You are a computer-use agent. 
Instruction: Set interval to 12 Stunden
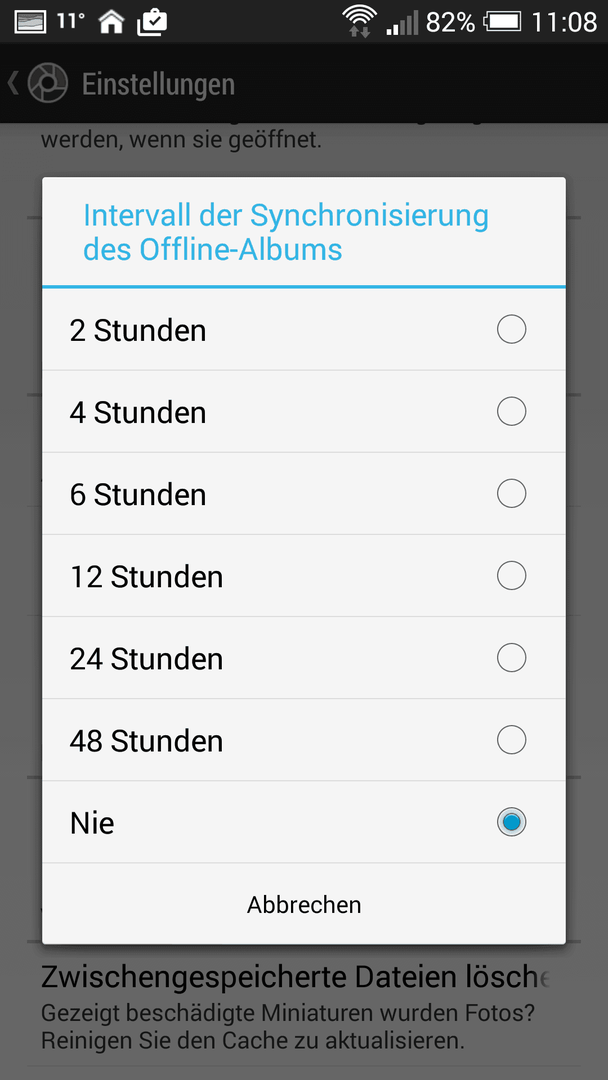(304, 576)
